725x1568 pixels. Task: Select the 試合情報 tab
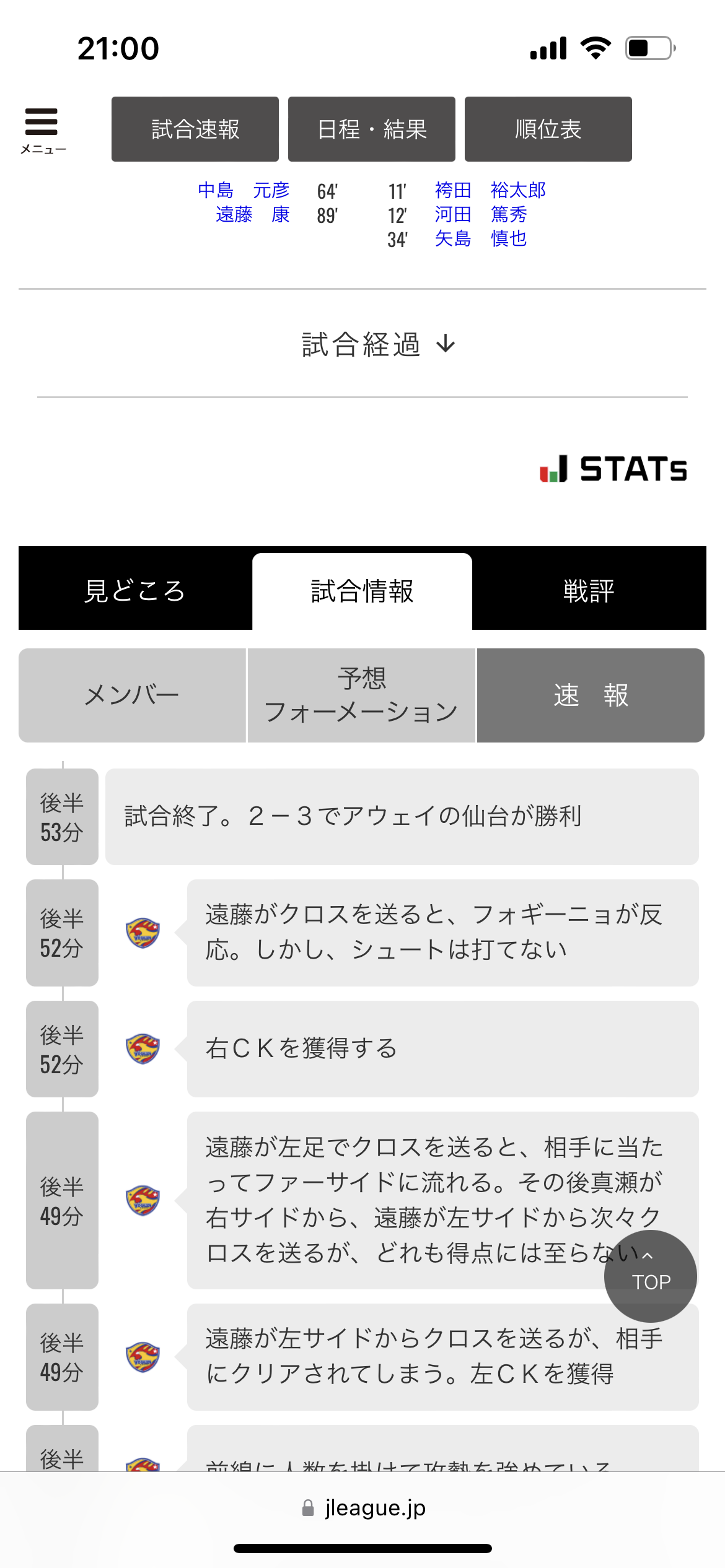pyautogui.click(x=362, y=591)
